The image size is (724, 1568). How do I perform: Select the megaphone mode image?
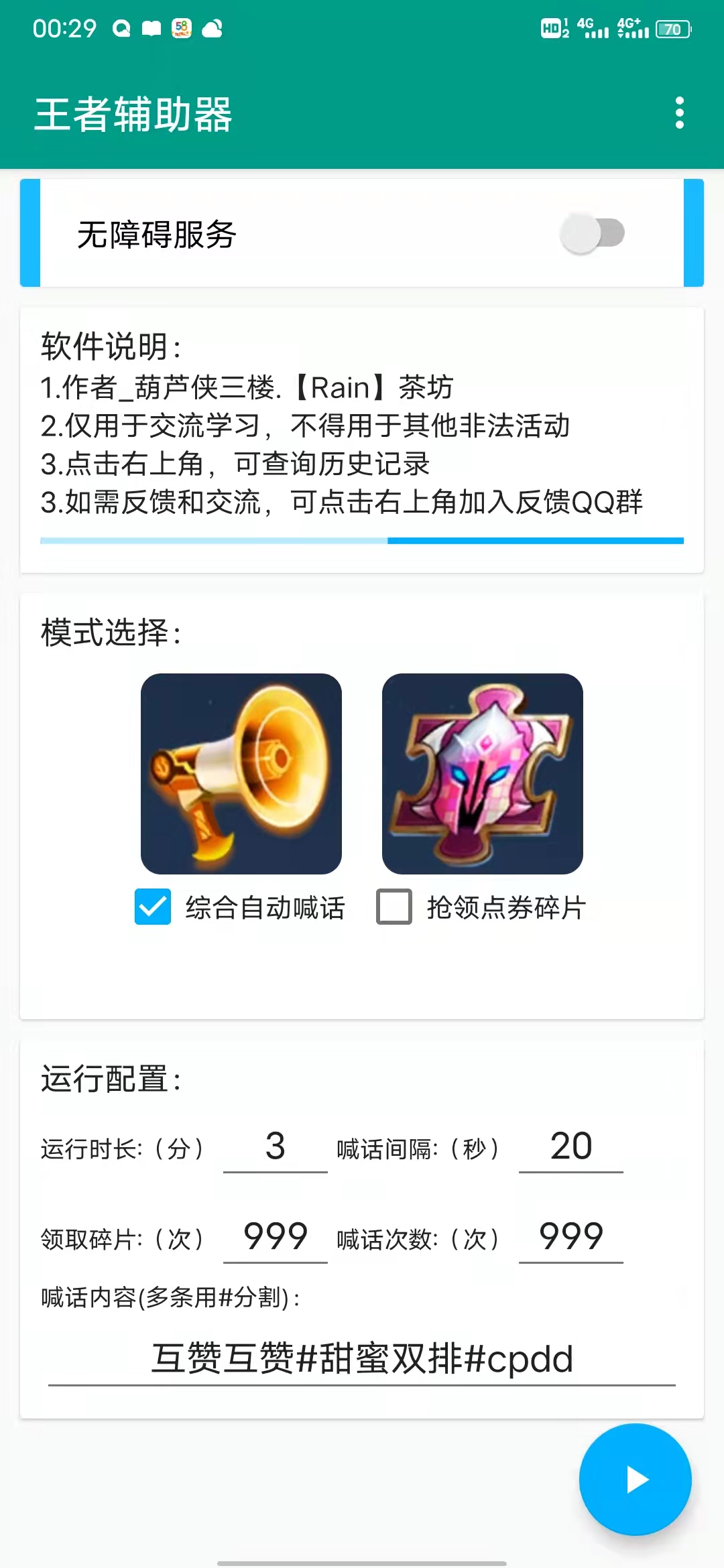point(241,773)
